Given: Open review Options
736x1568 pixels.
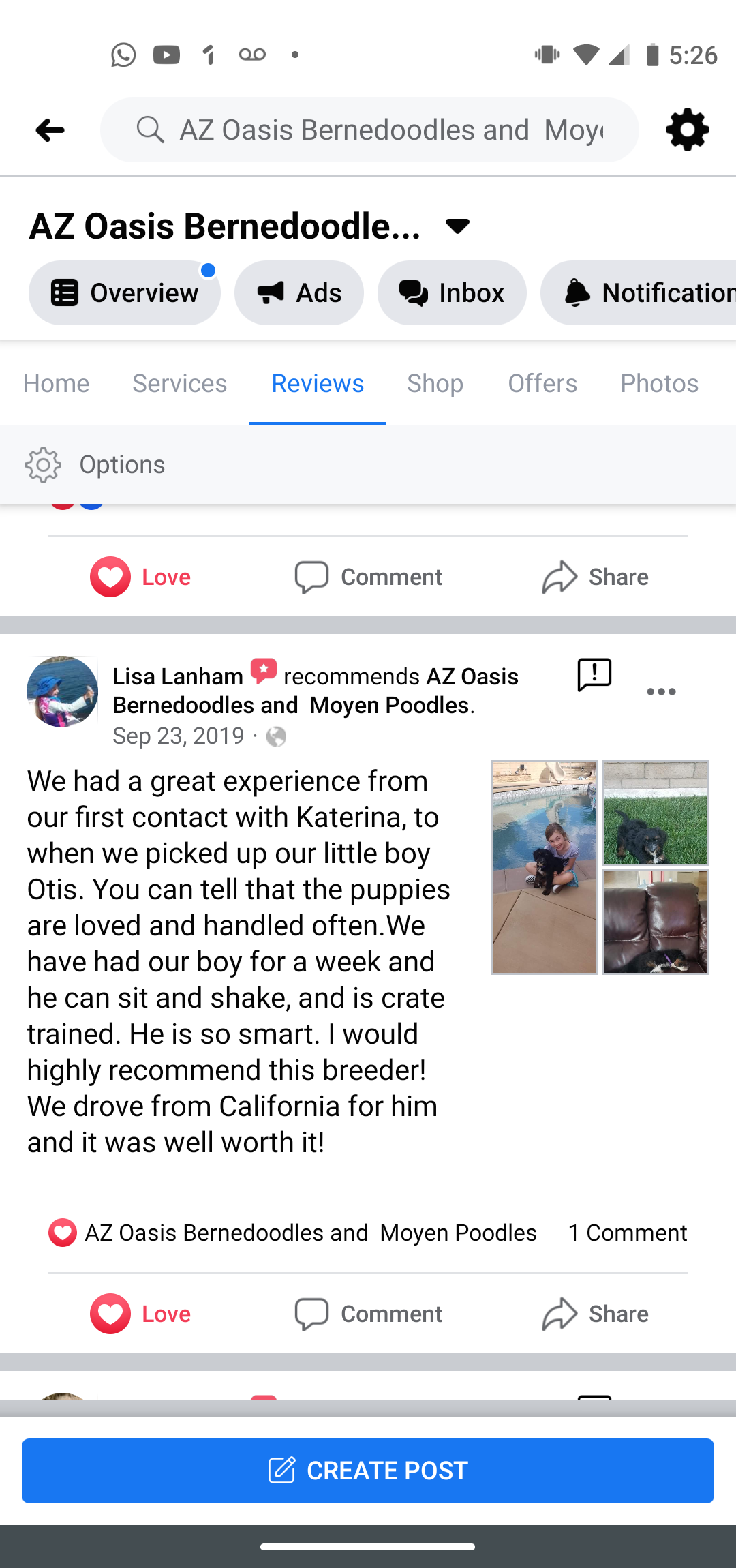Looking at the screenshot, I should tap(95, 465).
